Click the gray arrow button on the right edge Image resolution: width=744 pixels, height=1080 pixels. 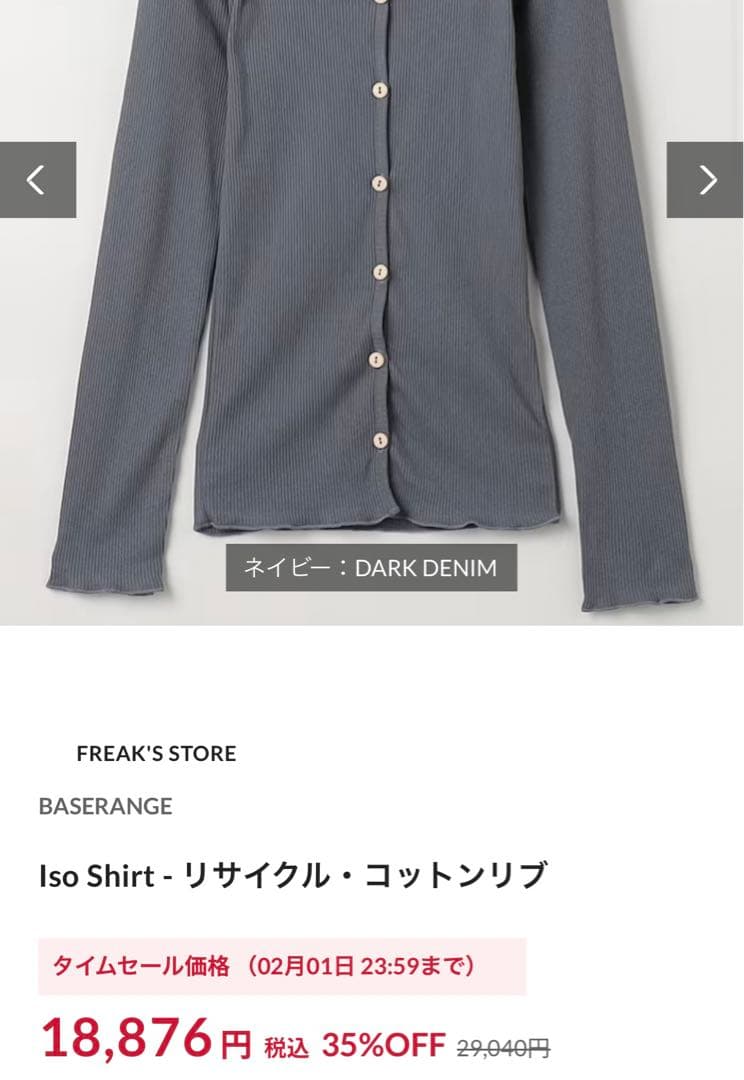coord(706,180)
